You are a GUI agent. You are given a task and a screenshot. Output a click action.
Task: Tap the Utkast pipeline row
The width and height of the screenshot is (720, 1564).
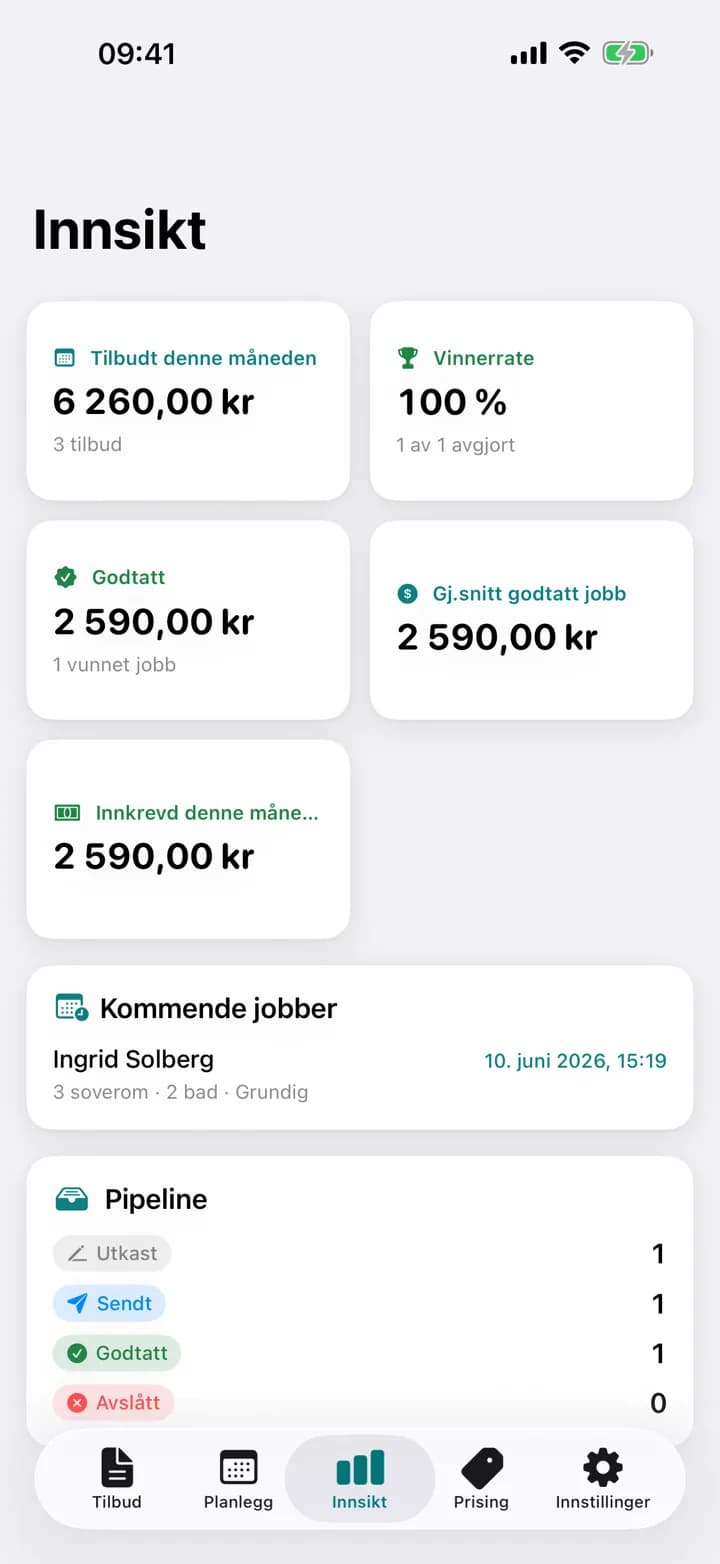click(360, 1253)
